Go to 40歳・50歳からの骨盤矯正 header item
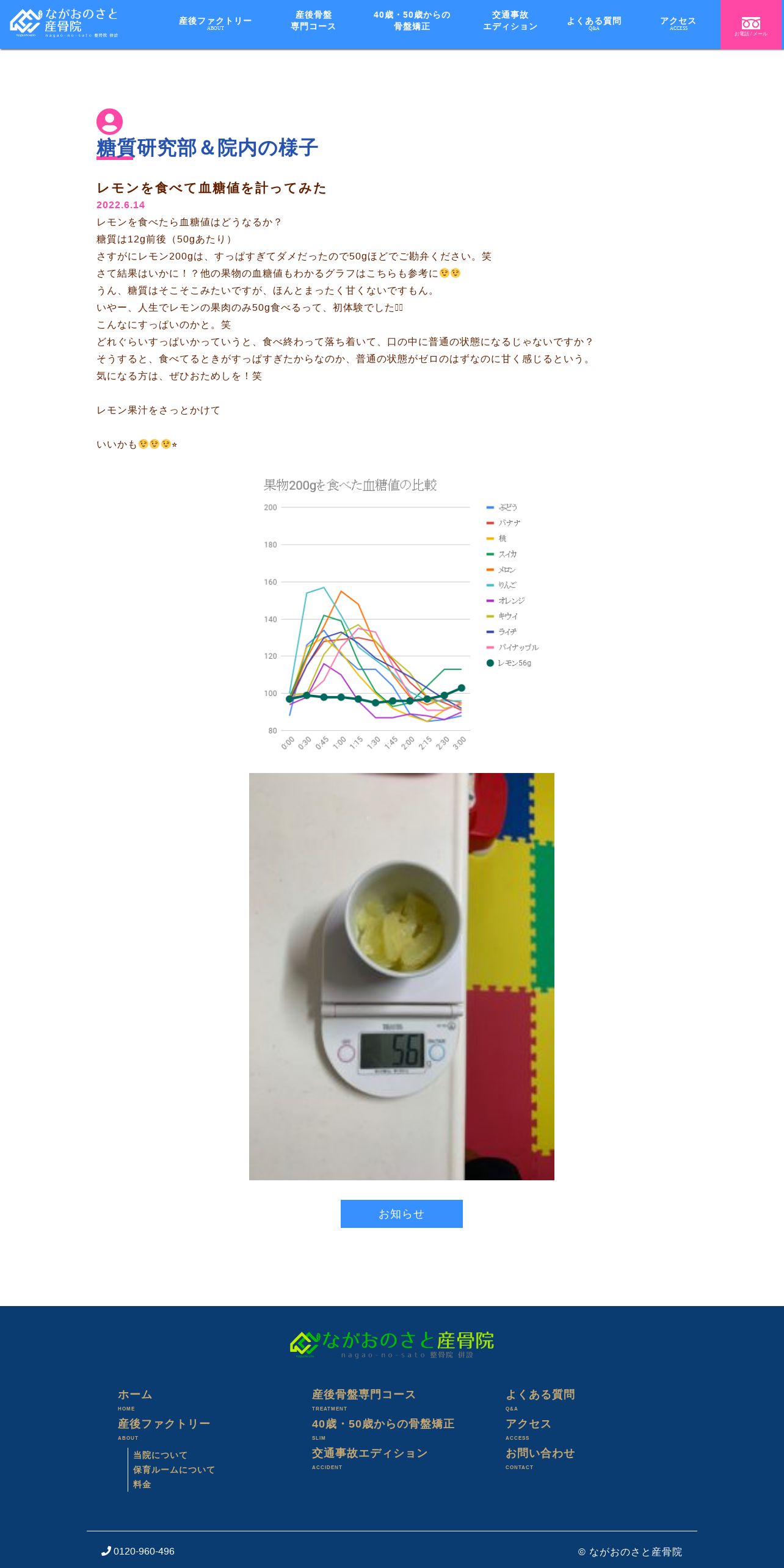The image size is (784, 1568). pos(412,21)
